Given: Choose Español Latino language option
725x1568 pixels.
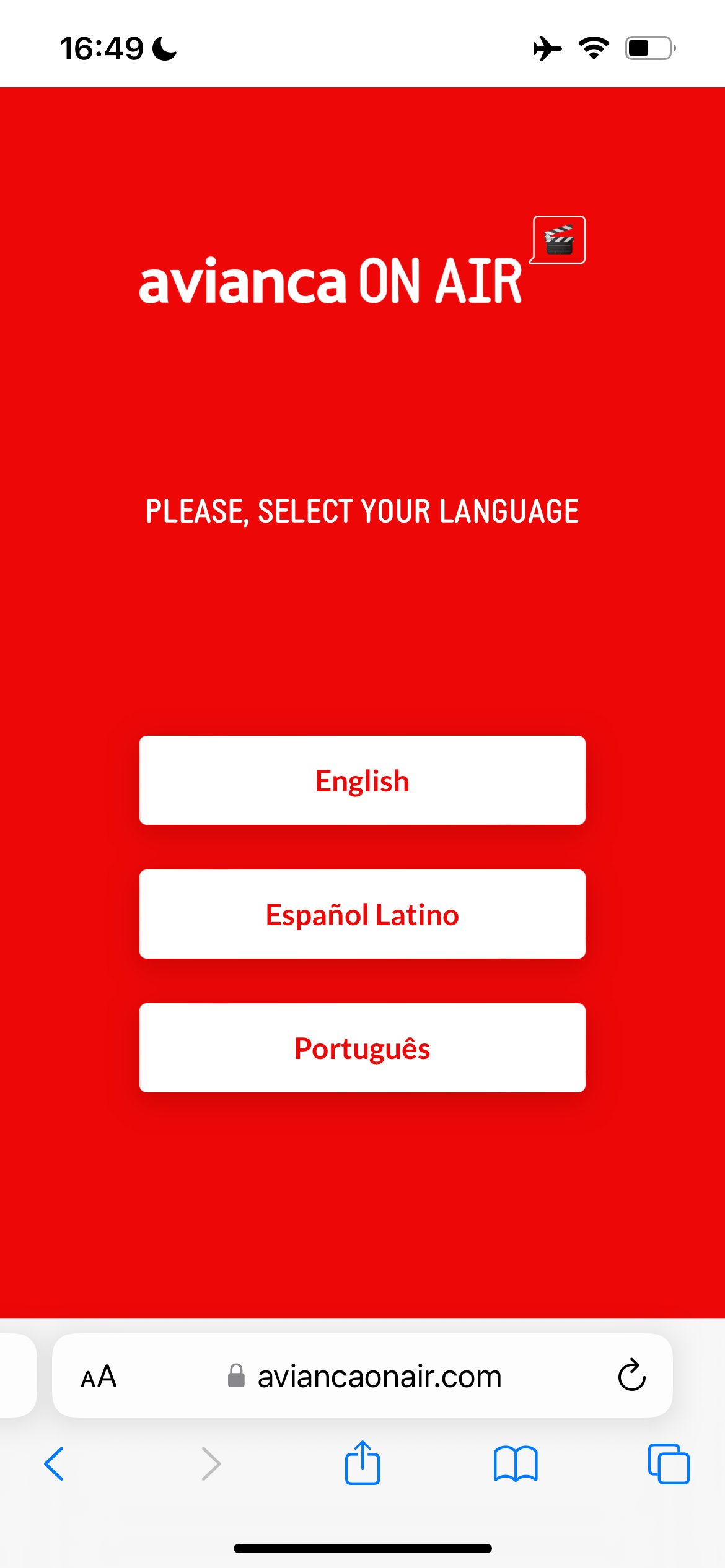Looking at the screenshot, I should pyautogui.click(x=362, y=914).
